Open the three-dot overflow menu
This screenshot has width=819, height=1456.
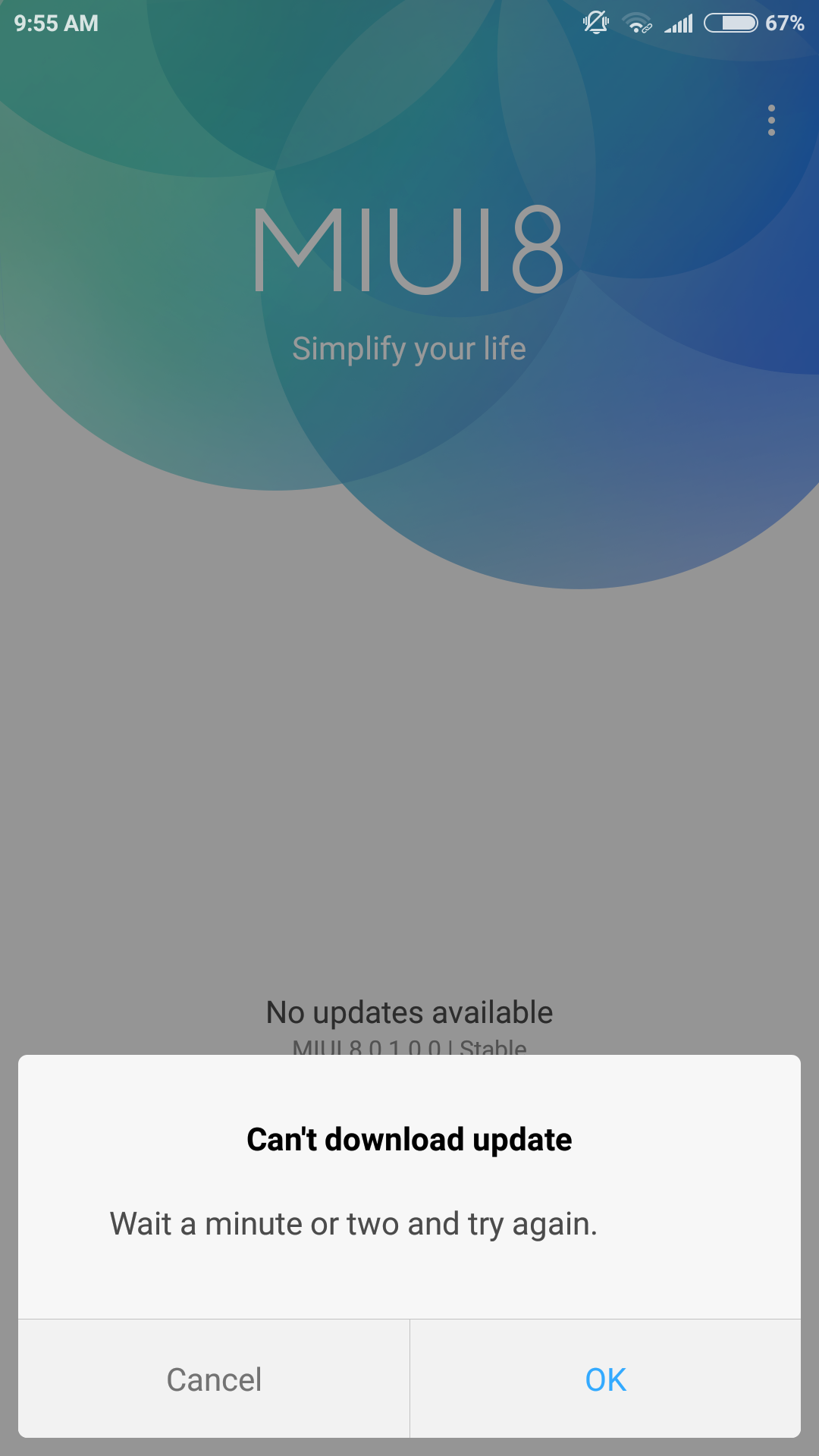tap(771, 121)
